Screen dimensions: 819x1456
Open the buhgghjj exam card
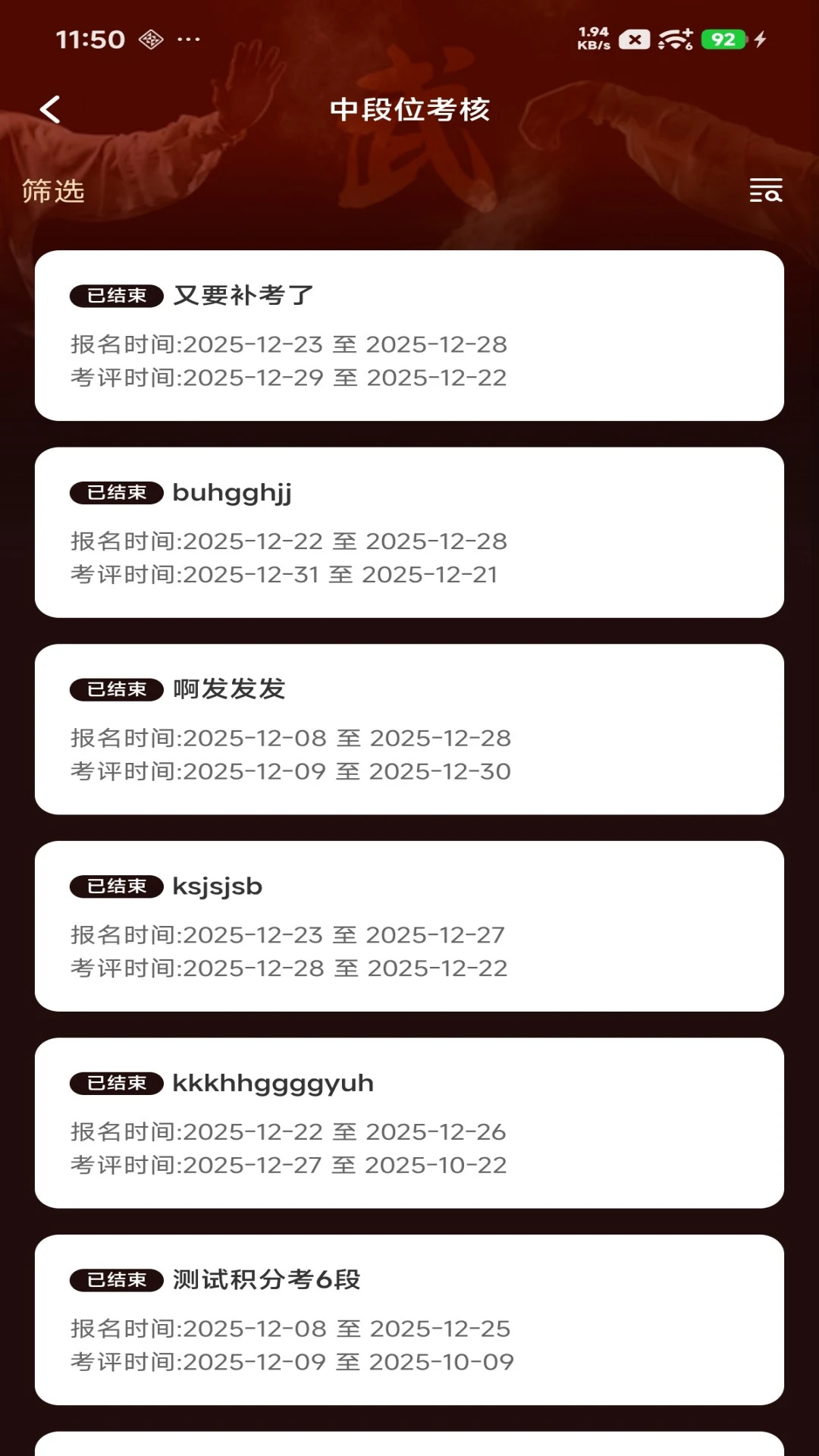[409, 532]
